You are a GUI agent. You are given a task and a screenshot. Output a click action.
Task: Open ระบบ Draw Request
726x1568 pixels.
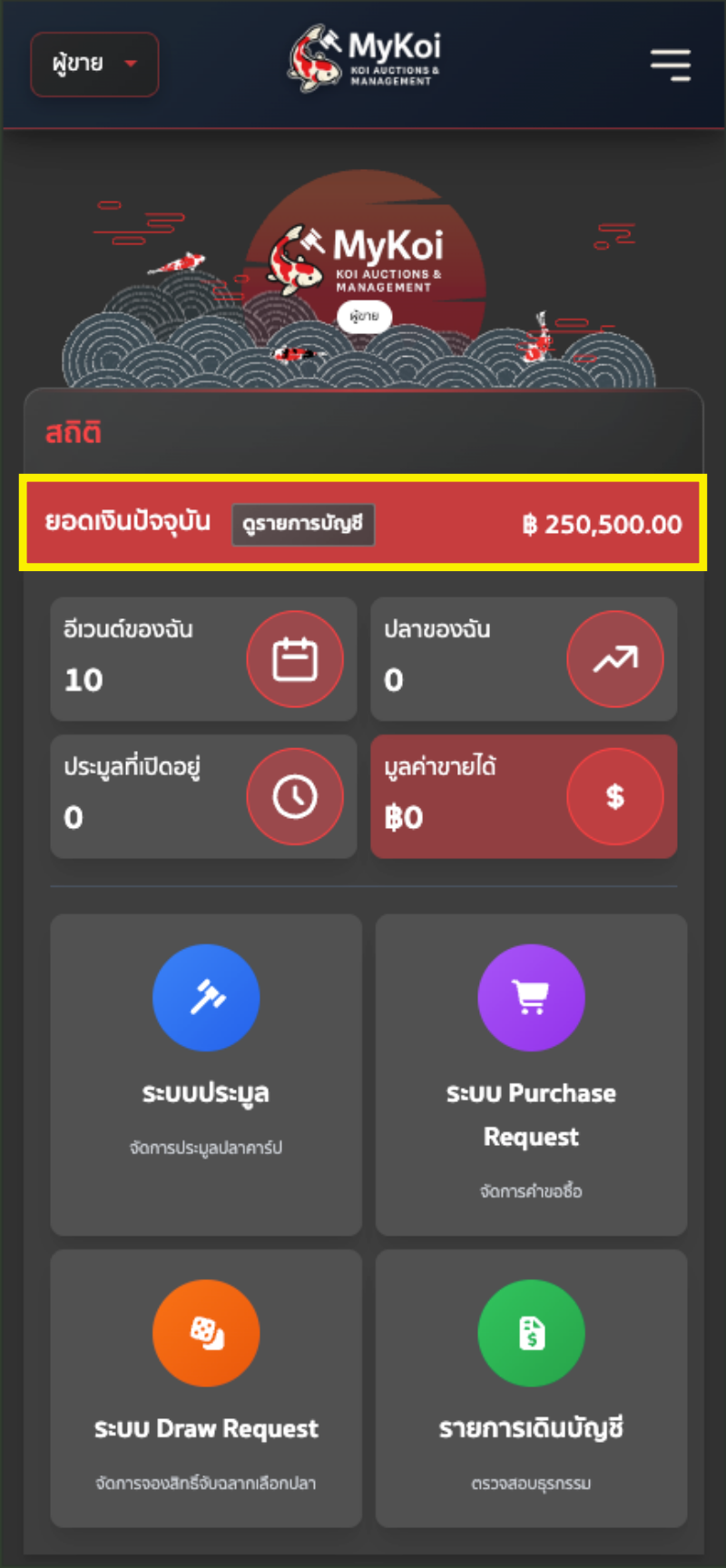206,1388
